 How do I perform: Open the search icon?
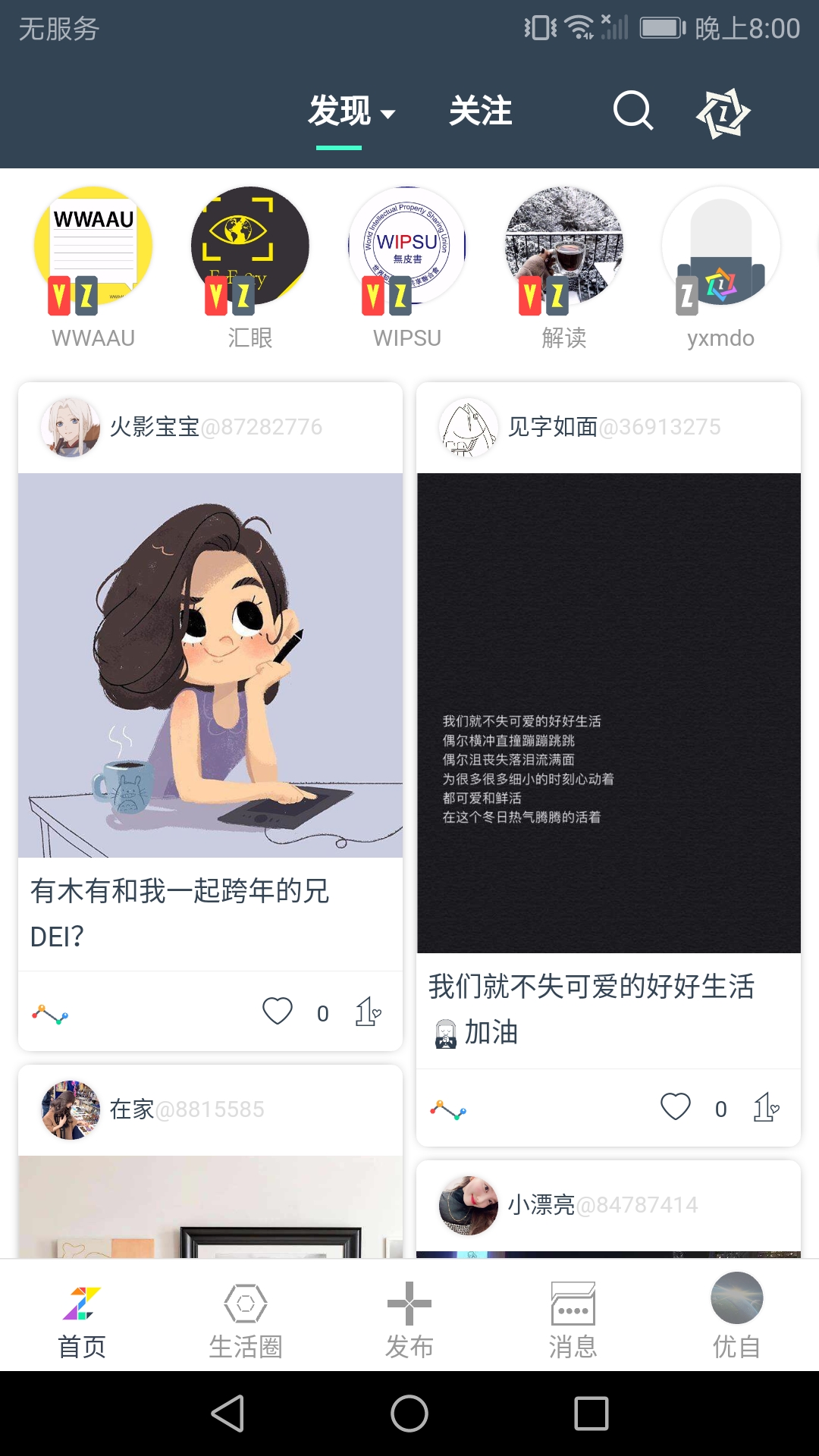pos(633,111)
